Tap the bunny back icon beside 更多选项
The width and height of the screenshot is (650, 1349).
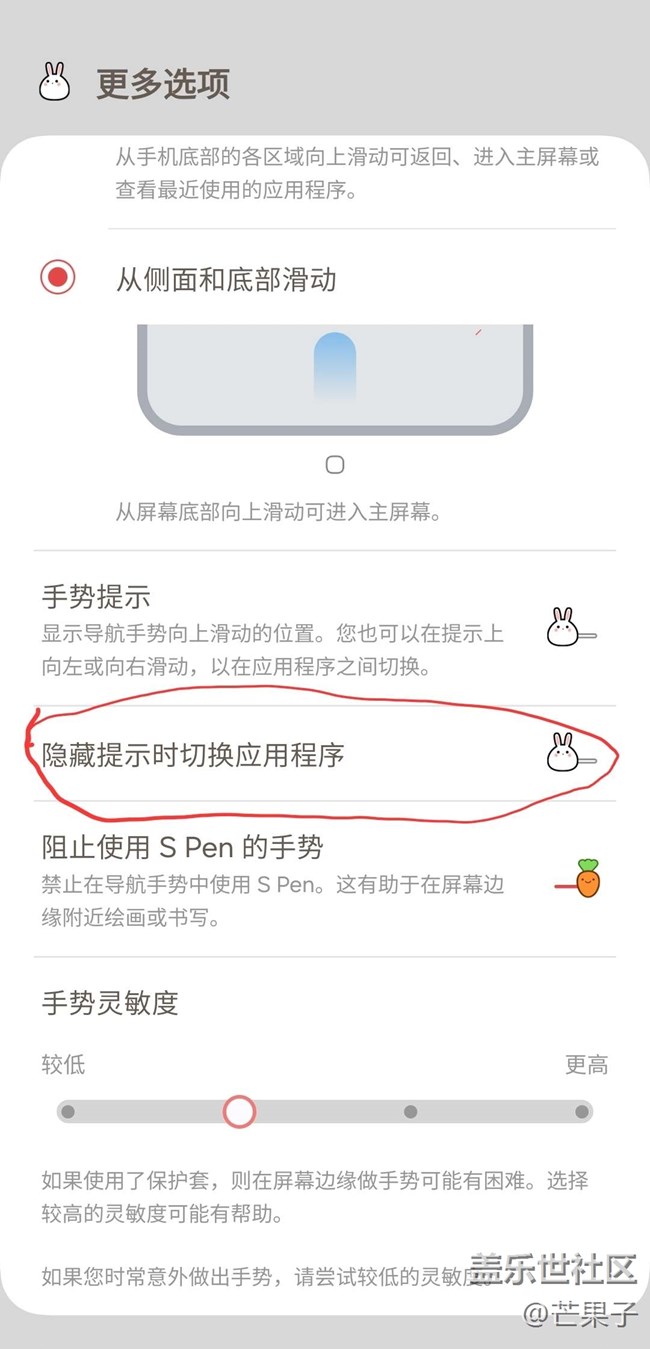pyautogui.click(x=55, y=82)
